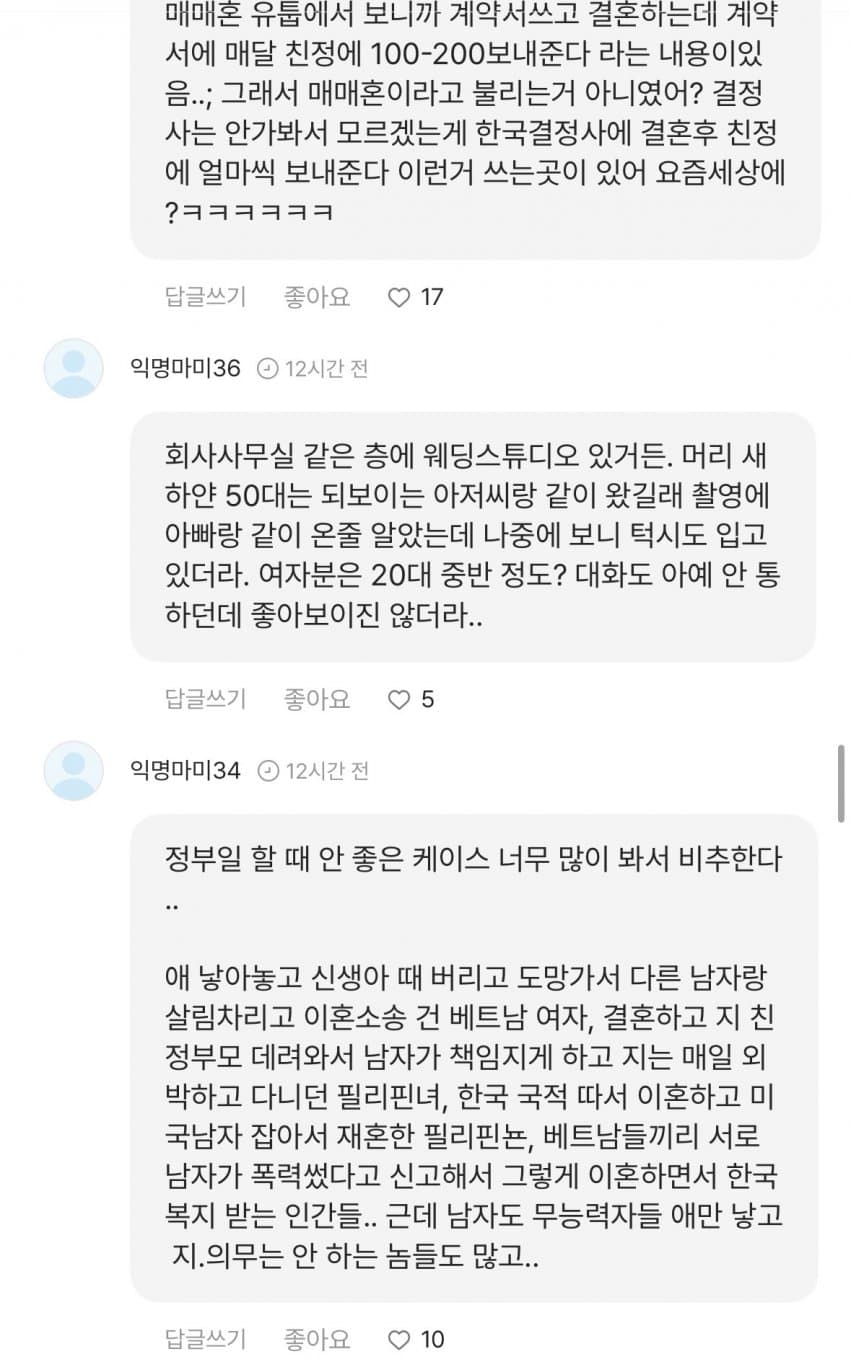This screenshot has width=850, height=1367.
Task: Tap heart icon showing 17 likes
Action: point(399,298)
